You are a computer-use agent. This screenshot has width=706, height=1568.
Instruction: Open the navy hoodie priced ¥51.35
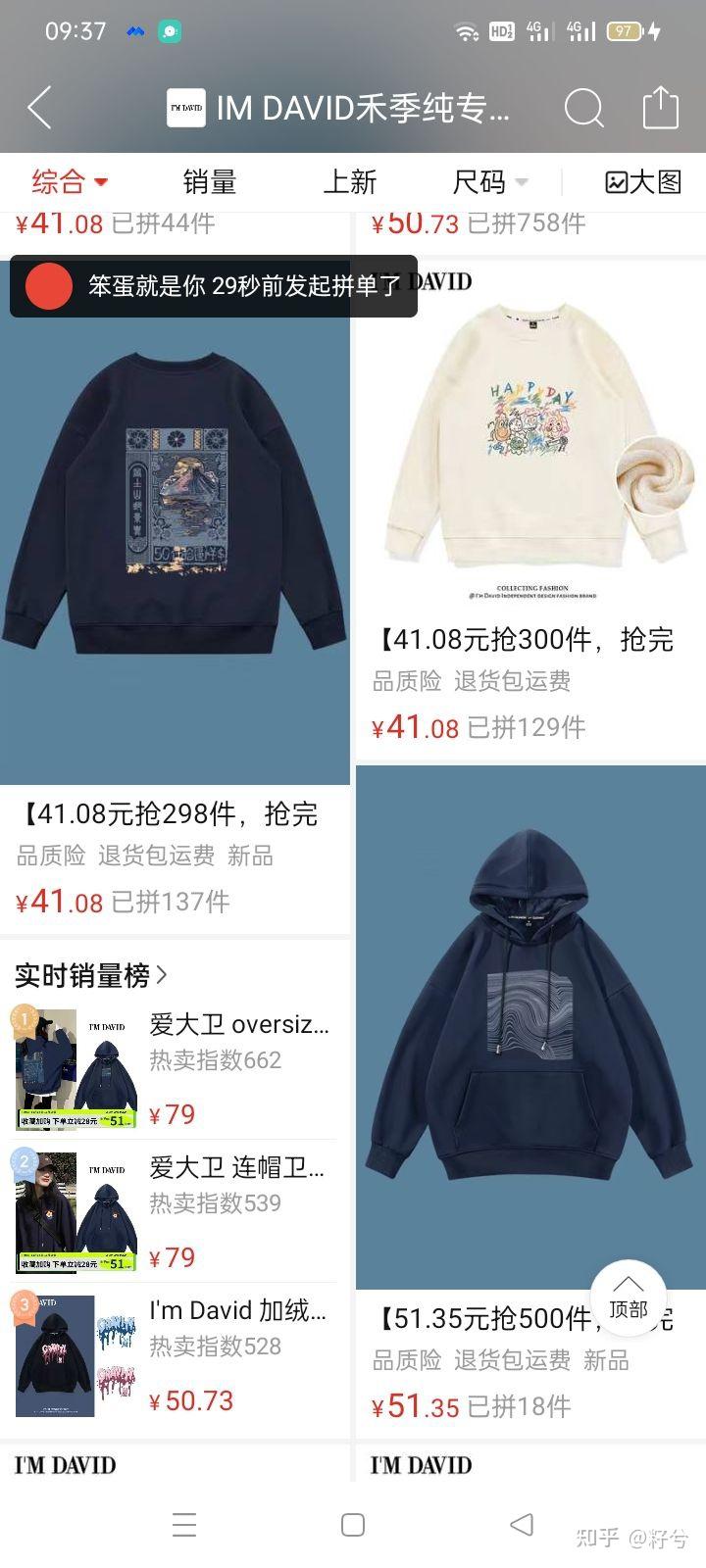tap(529, 1029)
